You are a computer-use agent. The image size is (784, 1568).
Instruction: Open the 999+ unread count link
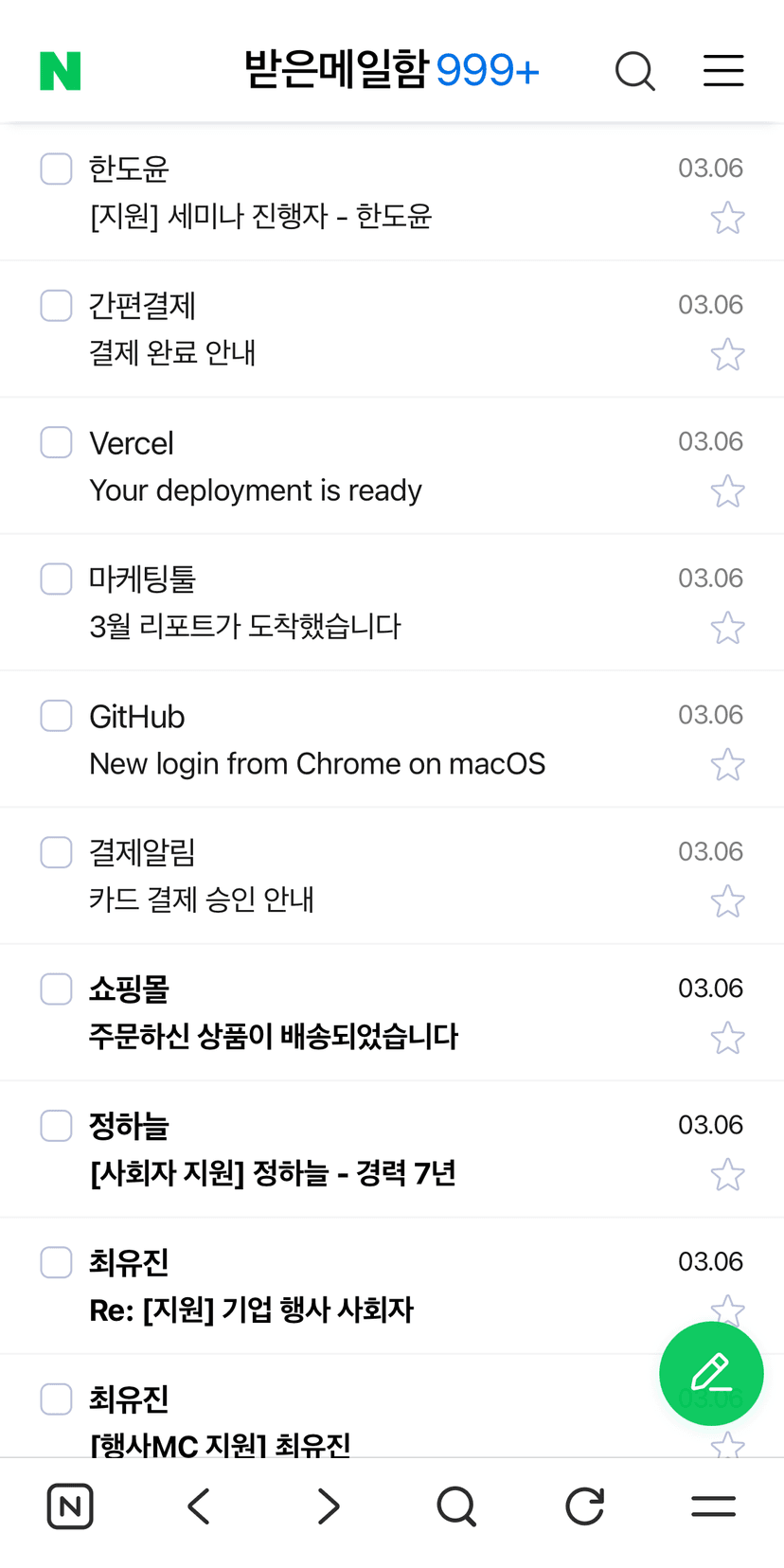click(487, 69)
